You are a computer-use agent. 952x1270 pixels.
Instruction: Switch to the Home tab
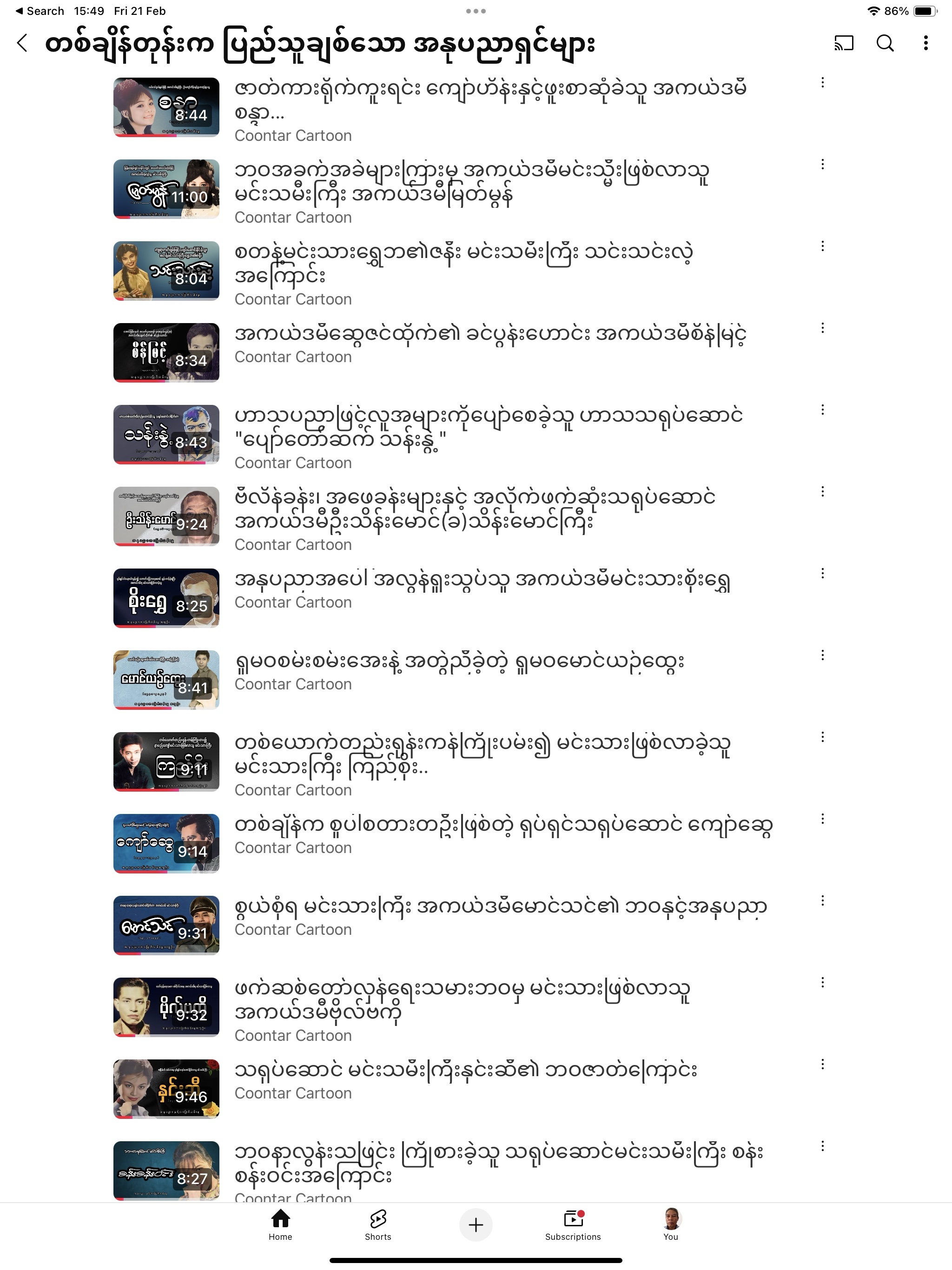tap(280, 1224)
